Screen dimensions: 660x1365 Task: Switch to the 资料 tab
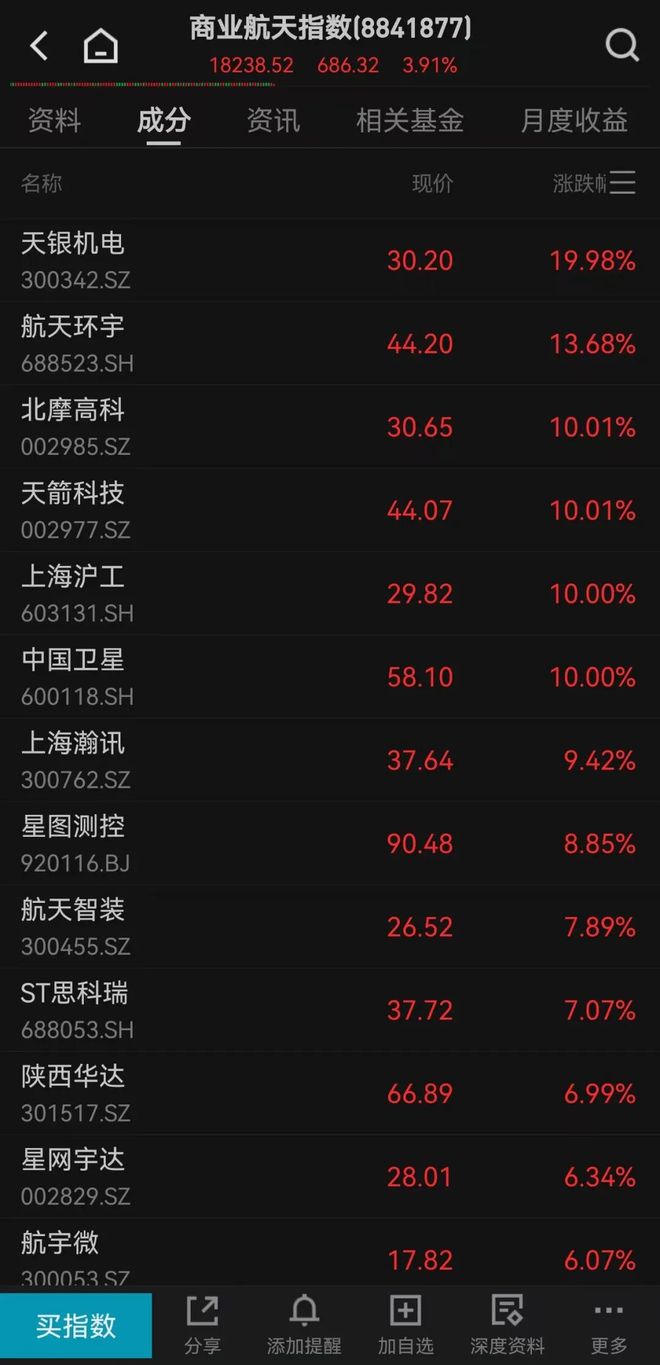(54, 121)
